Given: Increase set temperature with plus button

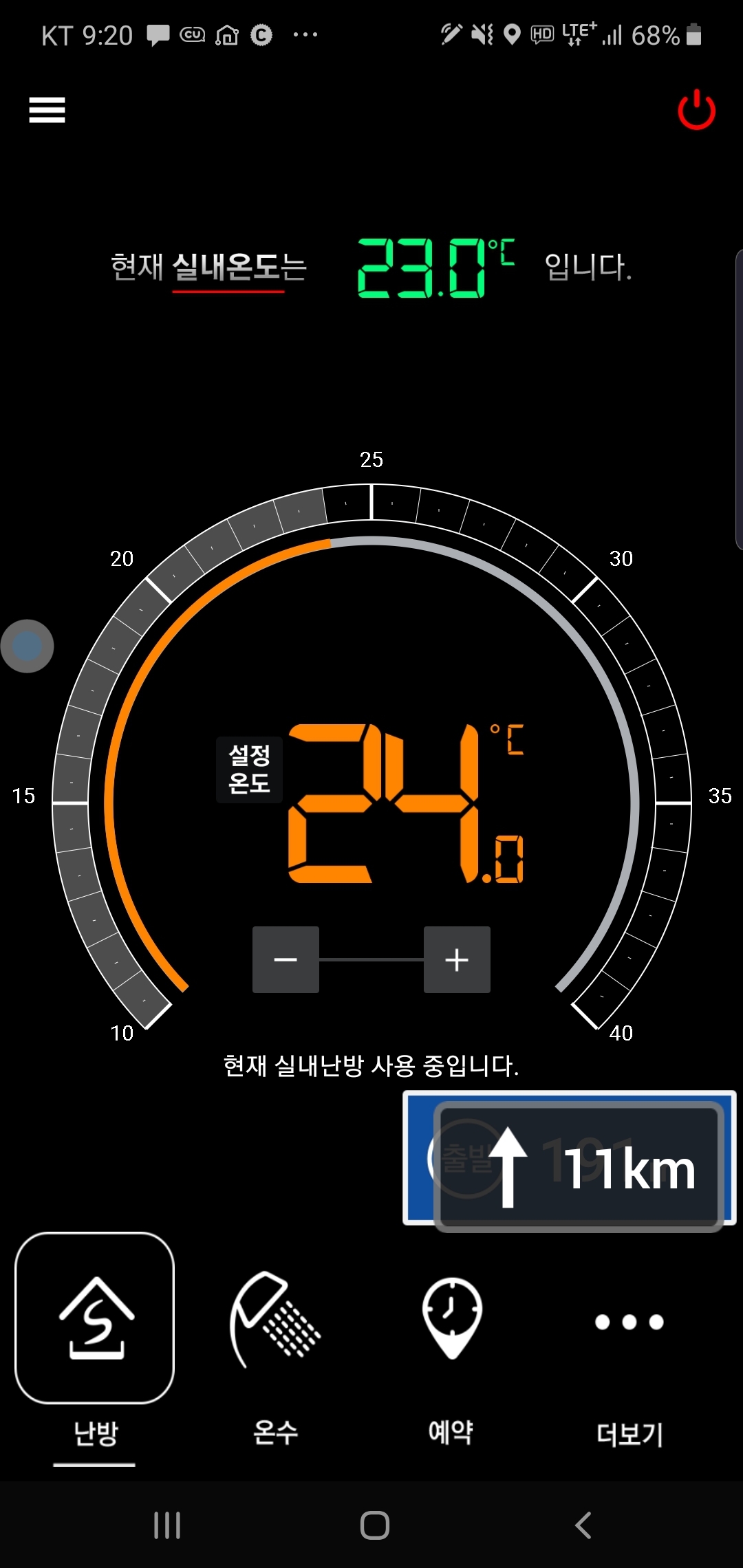Looking at the screenshot, I should [x=457, y=959].
